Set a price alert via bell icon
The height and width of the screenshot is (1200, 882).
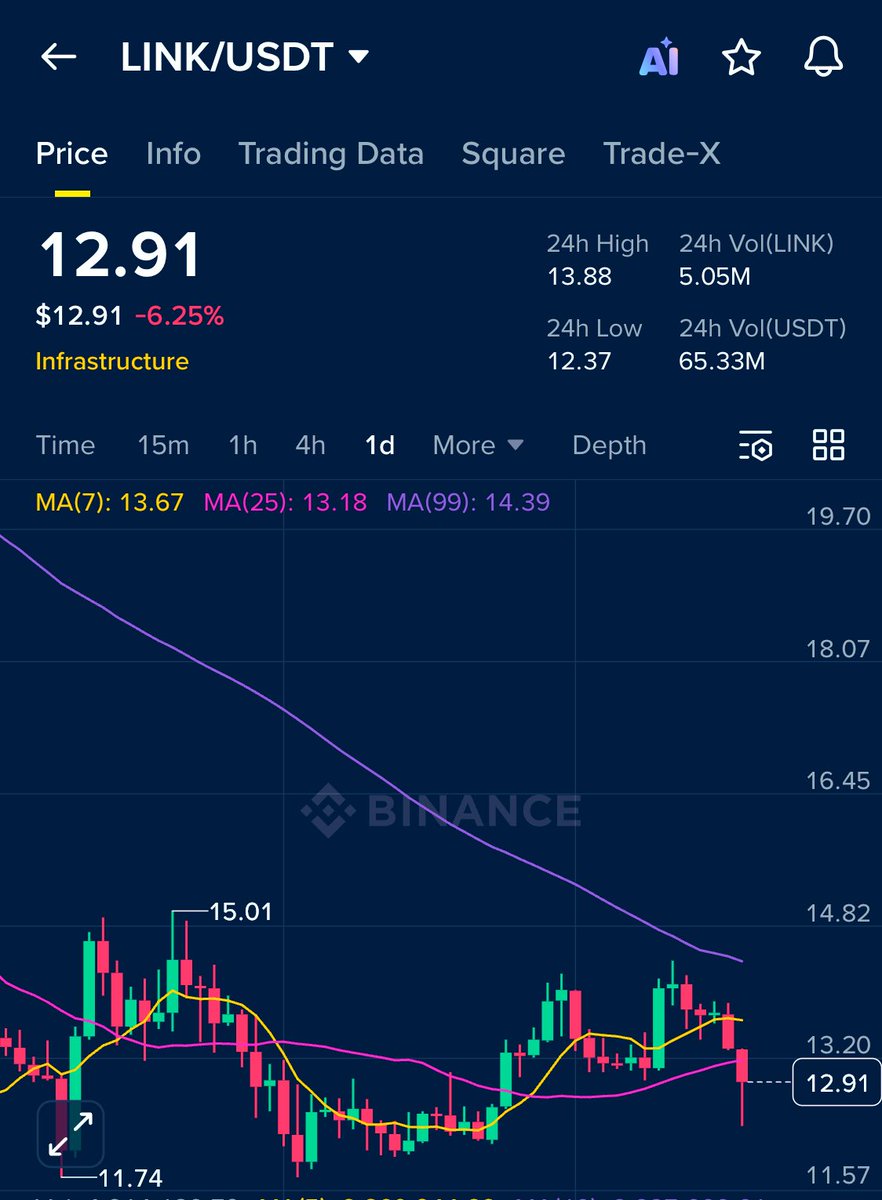[x=823, y=58]
